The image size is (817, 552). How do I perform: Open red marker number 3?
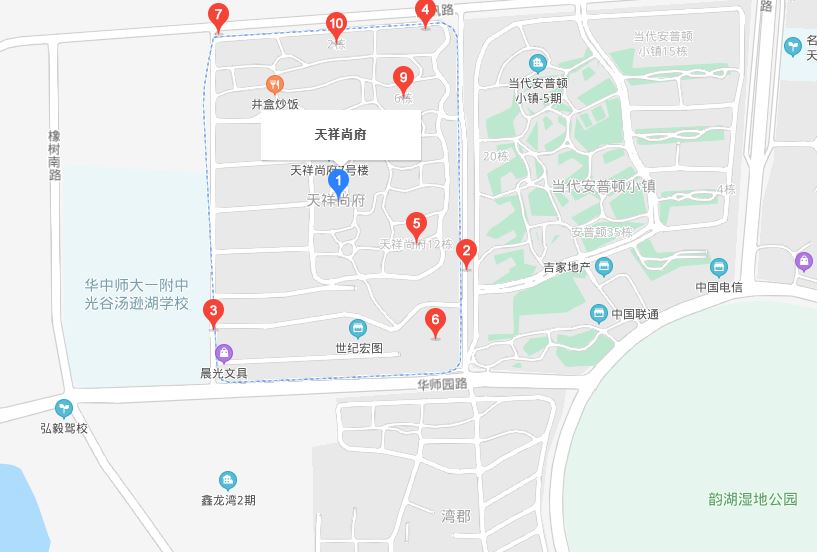(x=213, y=311)
